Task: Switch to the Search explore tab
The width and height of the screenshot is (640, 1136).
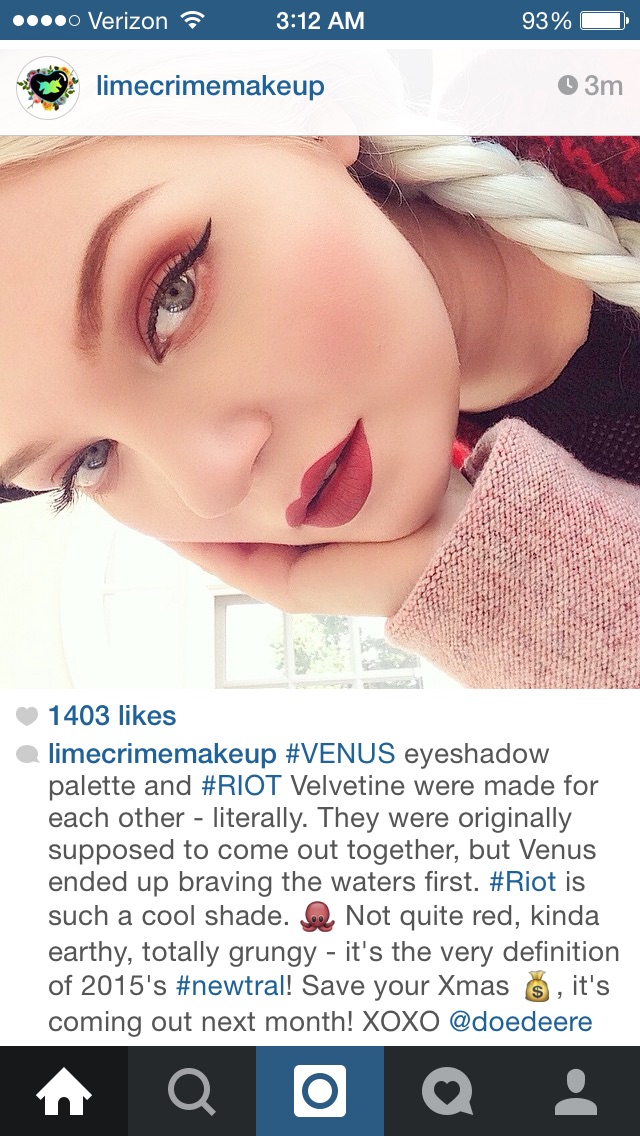Action: pos(192,1092)
